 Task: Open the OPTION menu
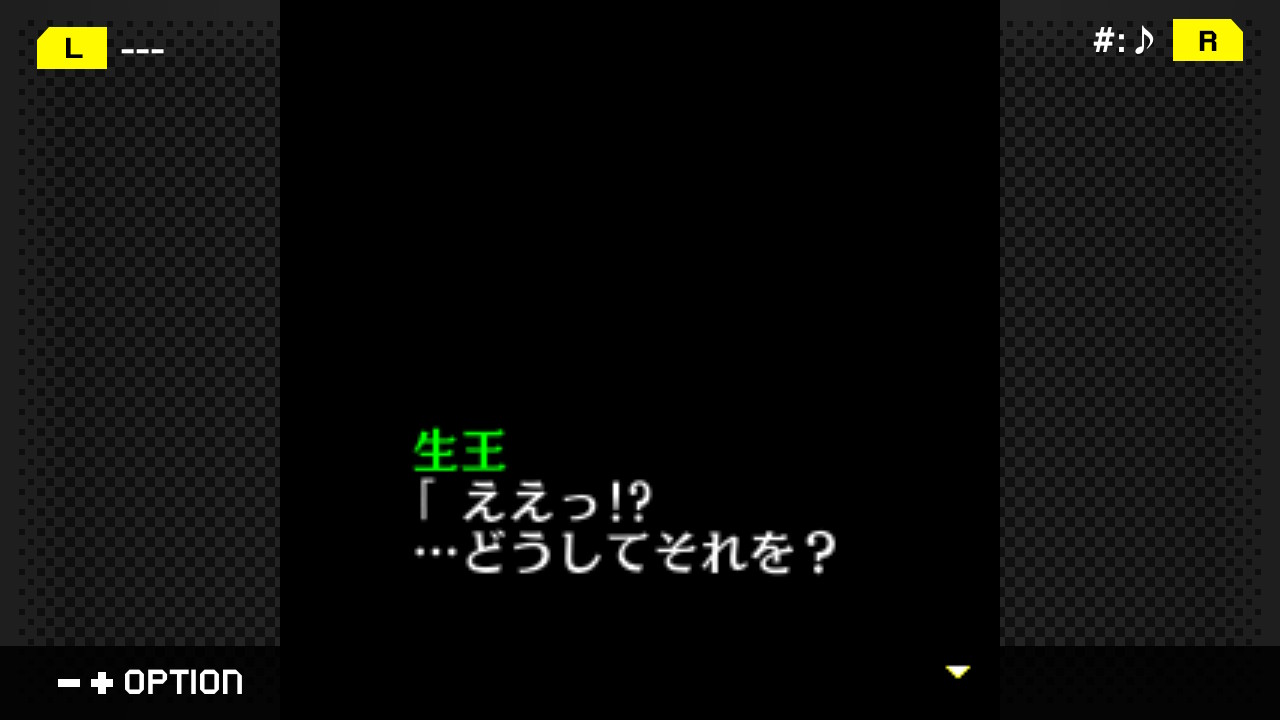182,682
